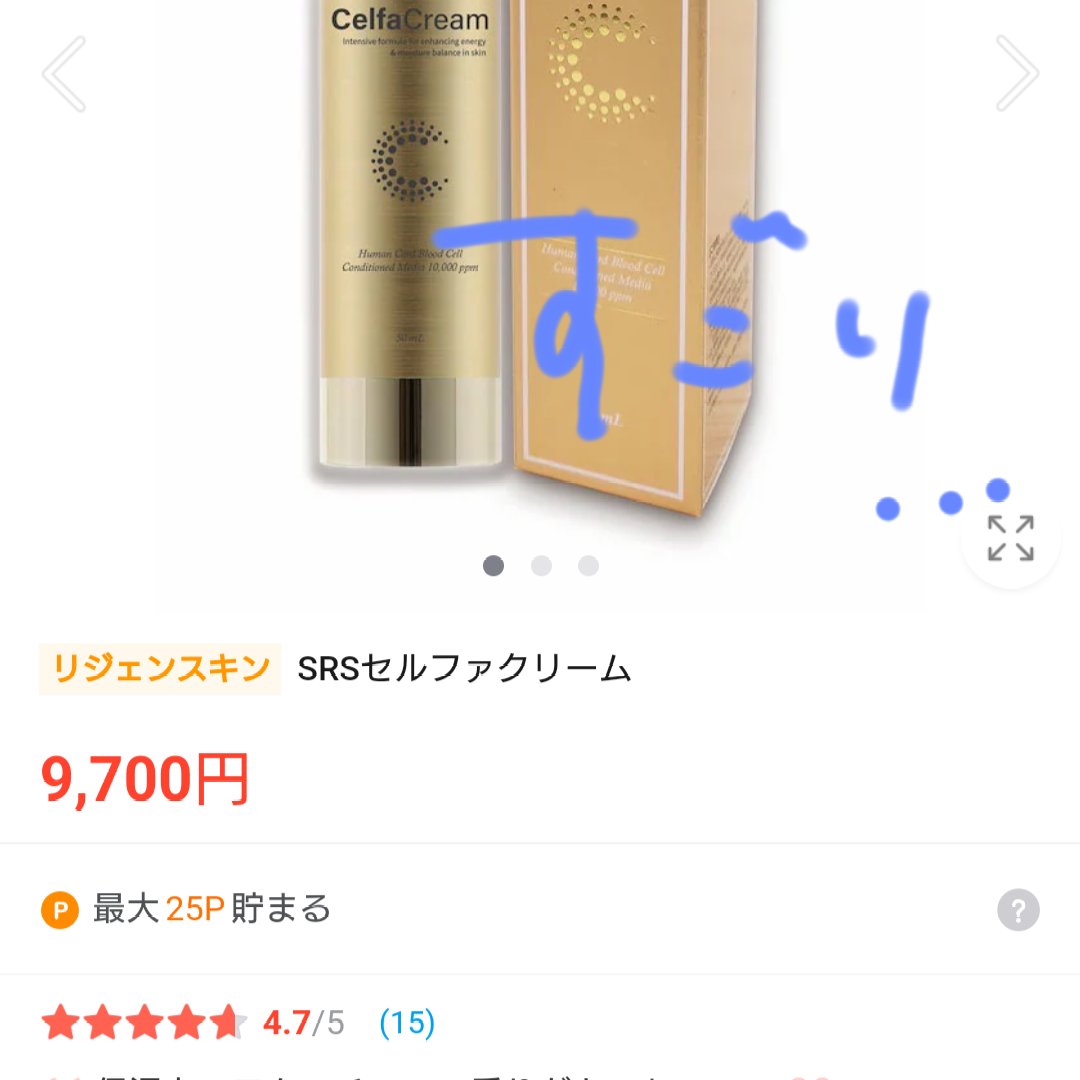Expand the product image to fullscreen
The height and width of the screenshot is (1080, 1080).
pyautogui.click(x=1010, y=538)
